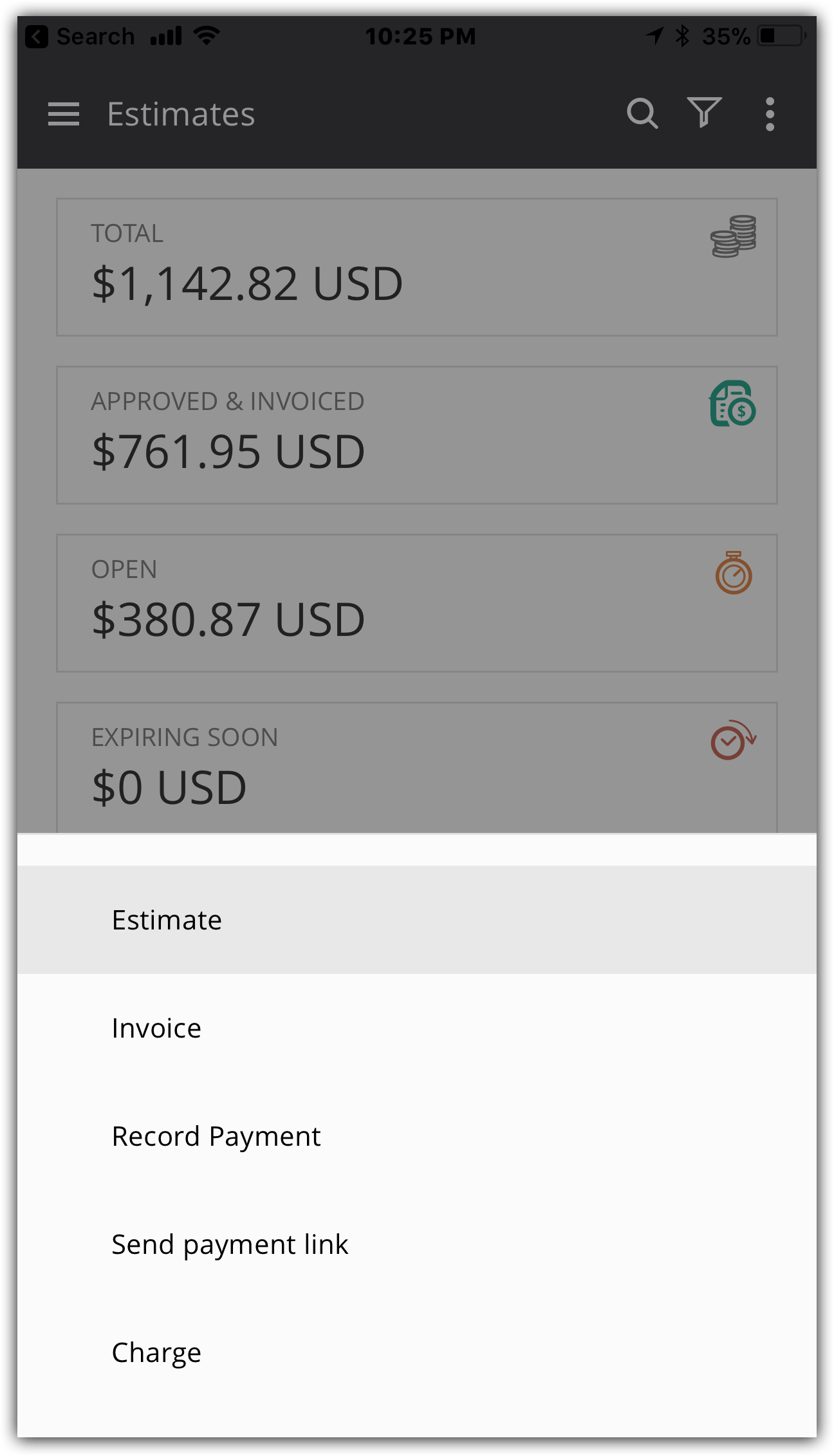This screenshot has height=1456, width=834.
Task: Choose the Charge option
Action: pos(417,1352)
